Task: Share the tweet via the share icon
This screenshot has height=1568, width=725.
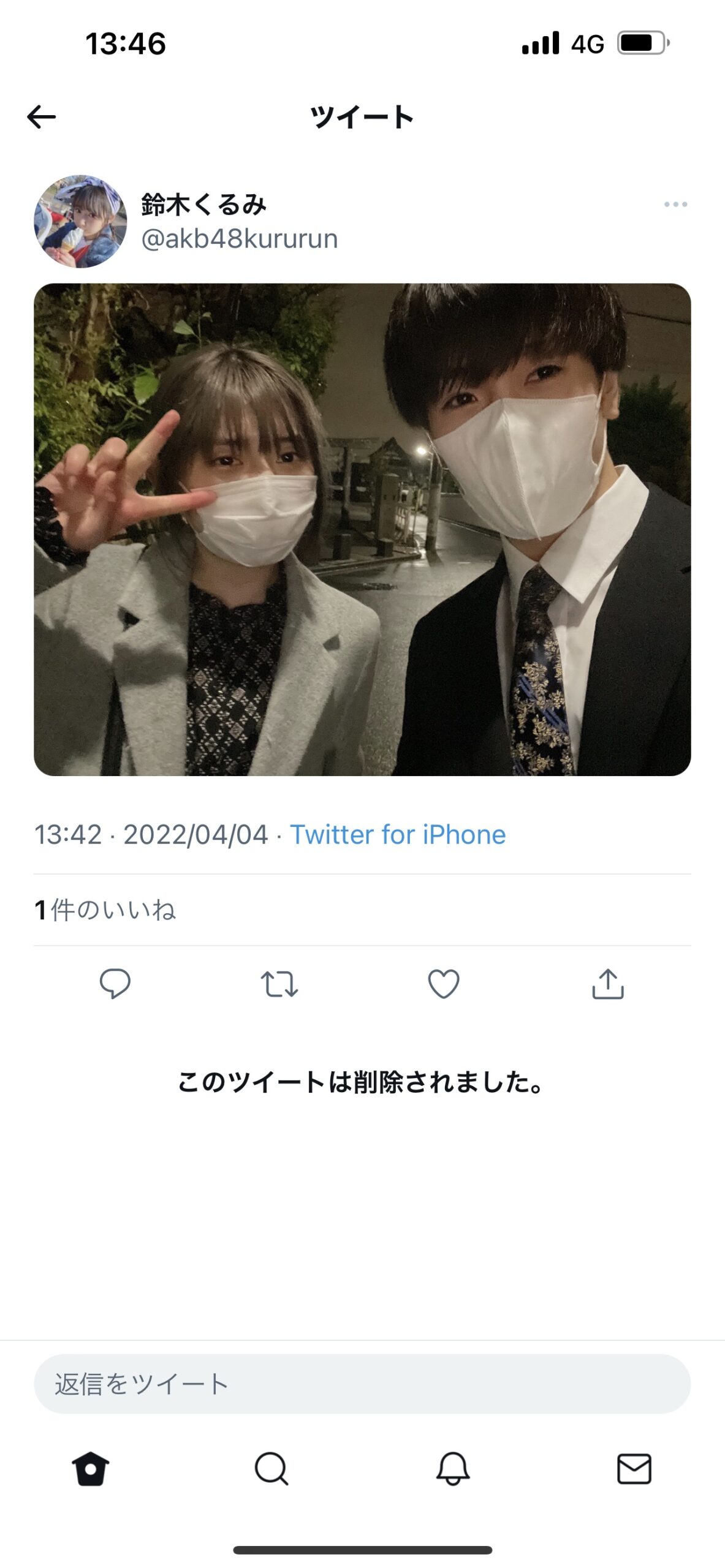Action: (x=607, y=984)
